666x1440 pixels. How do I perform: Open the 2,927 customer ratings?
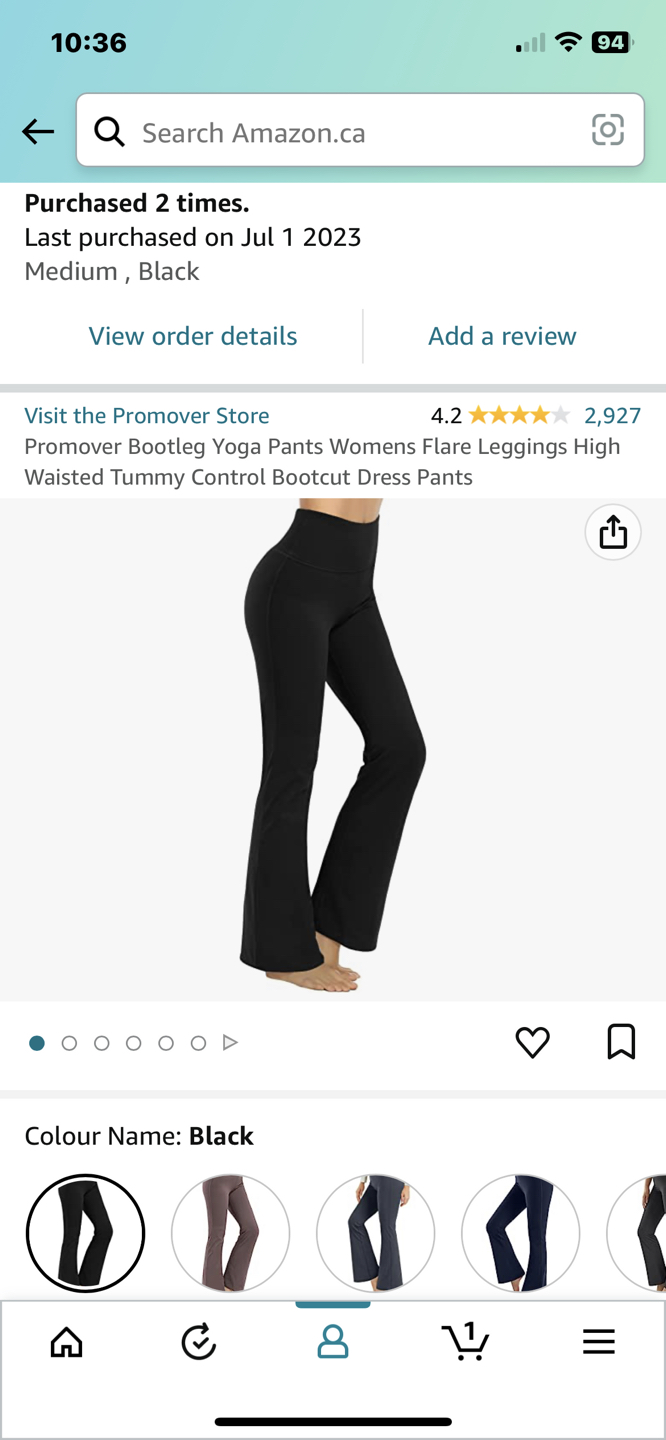612,415
